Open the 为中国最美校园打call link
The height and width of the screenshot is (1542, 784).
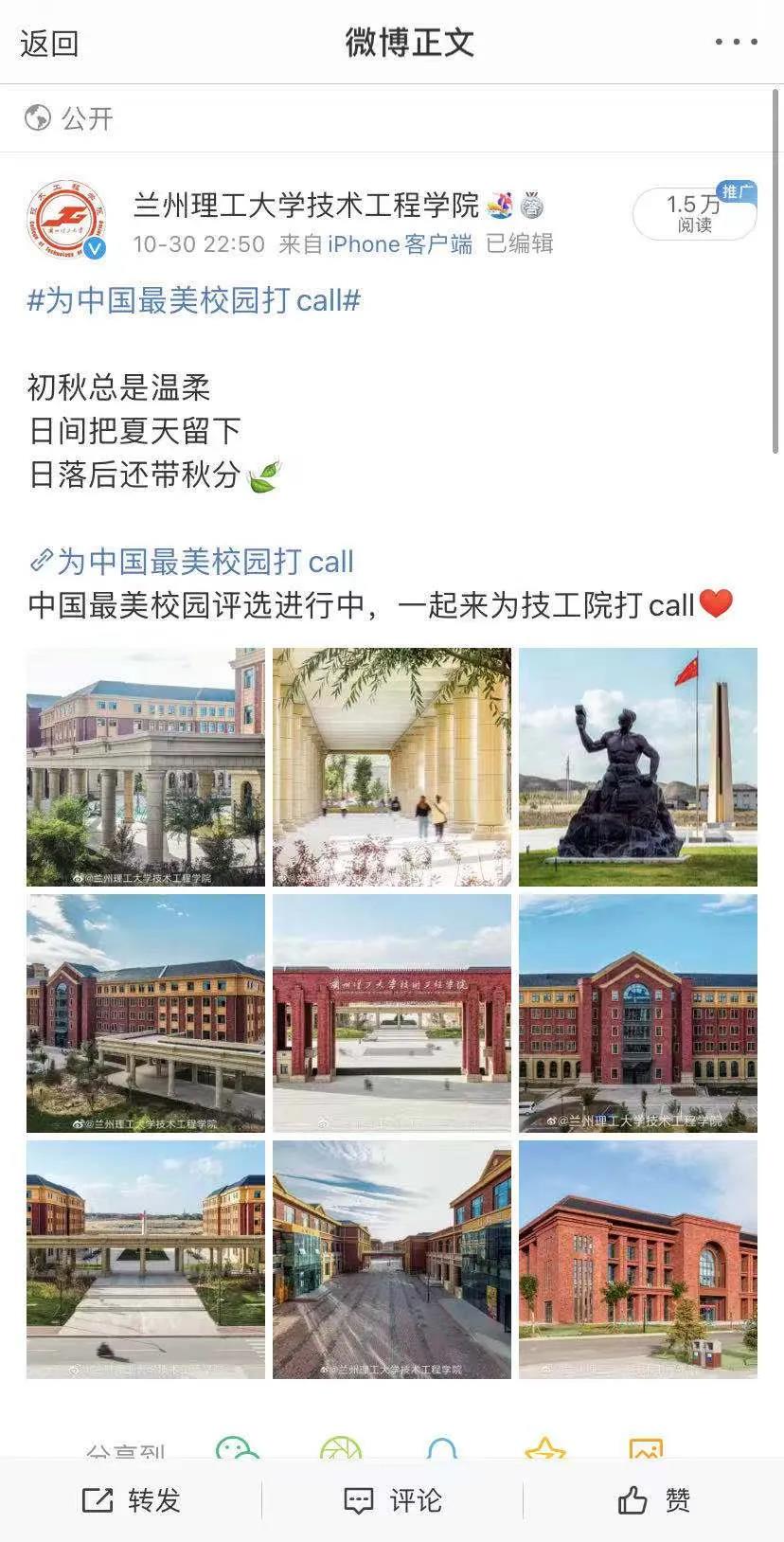click(x=192, y=562)
